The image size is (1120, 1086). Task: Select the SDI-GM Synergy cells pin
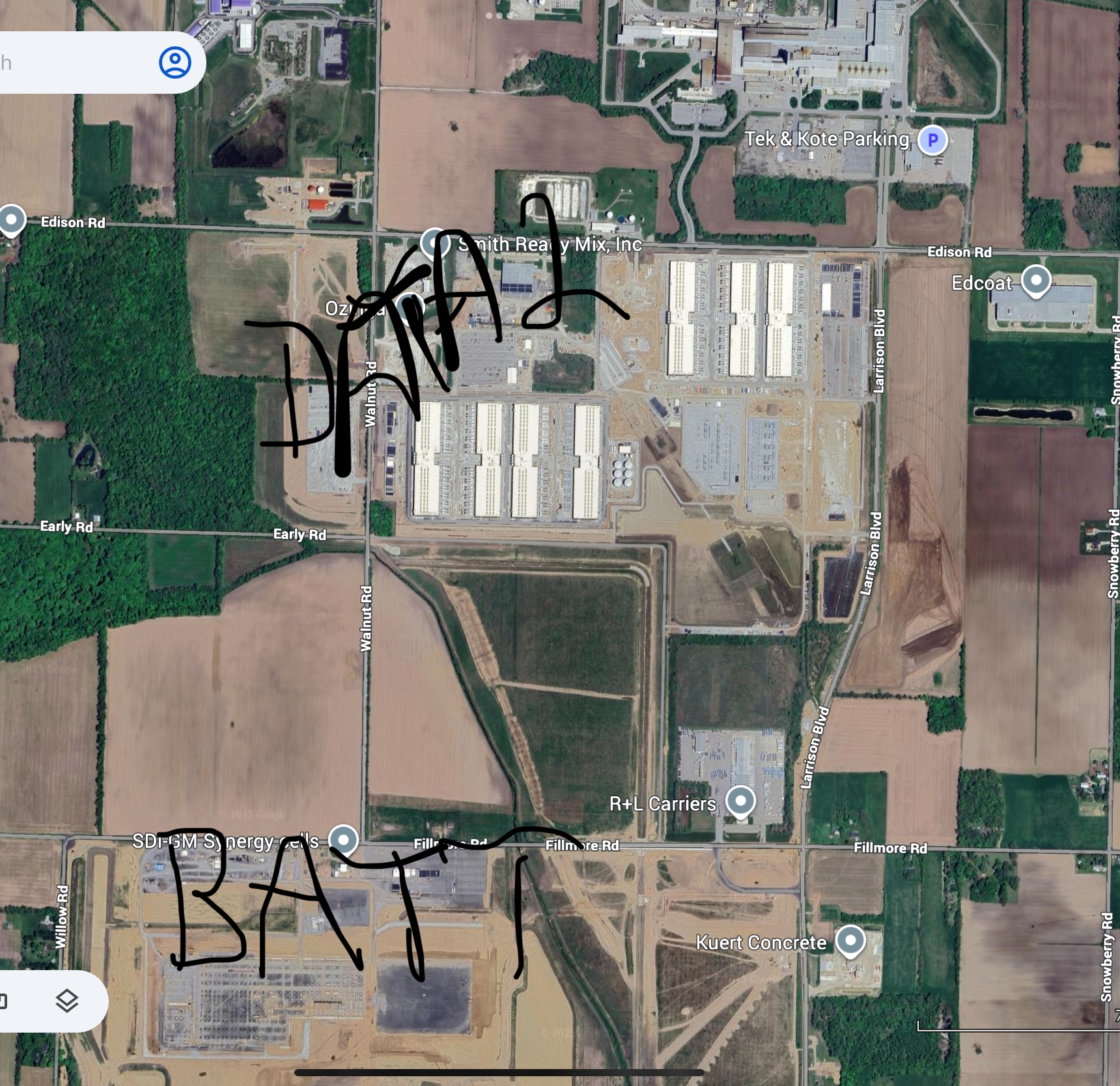point(344,839)
